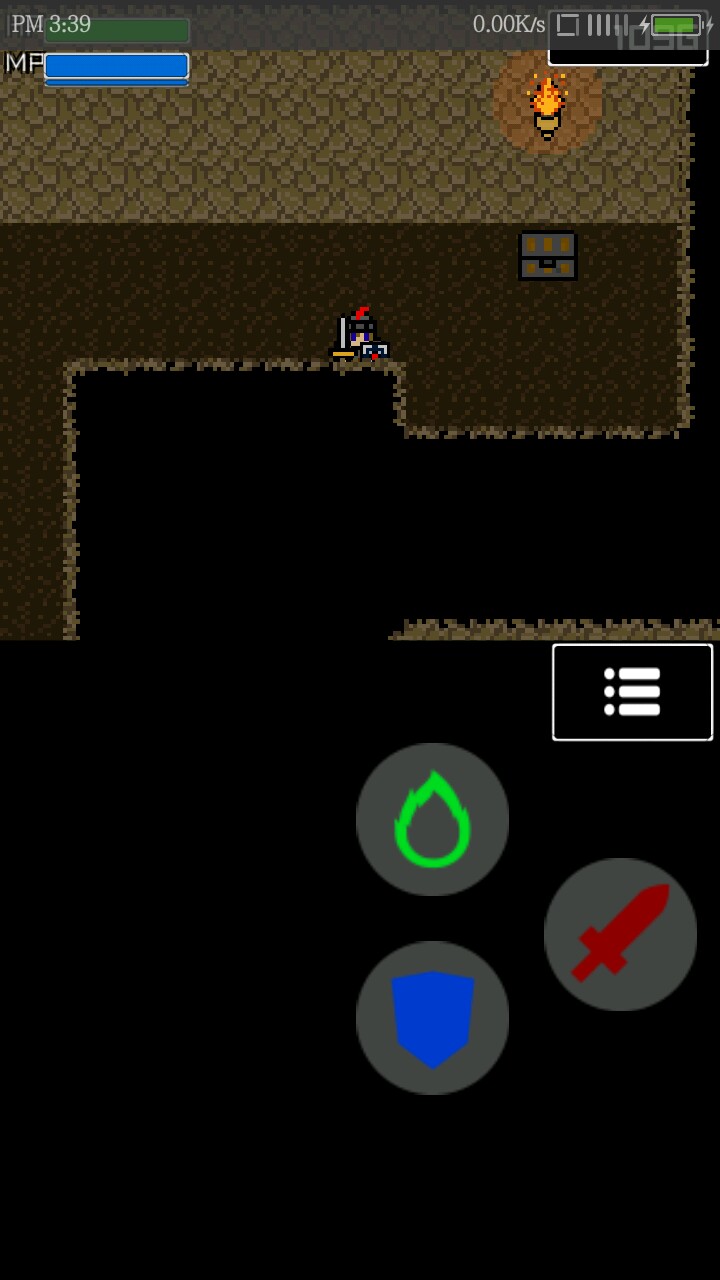
Task: Cast the green flame spell
Action: [432, 819]
